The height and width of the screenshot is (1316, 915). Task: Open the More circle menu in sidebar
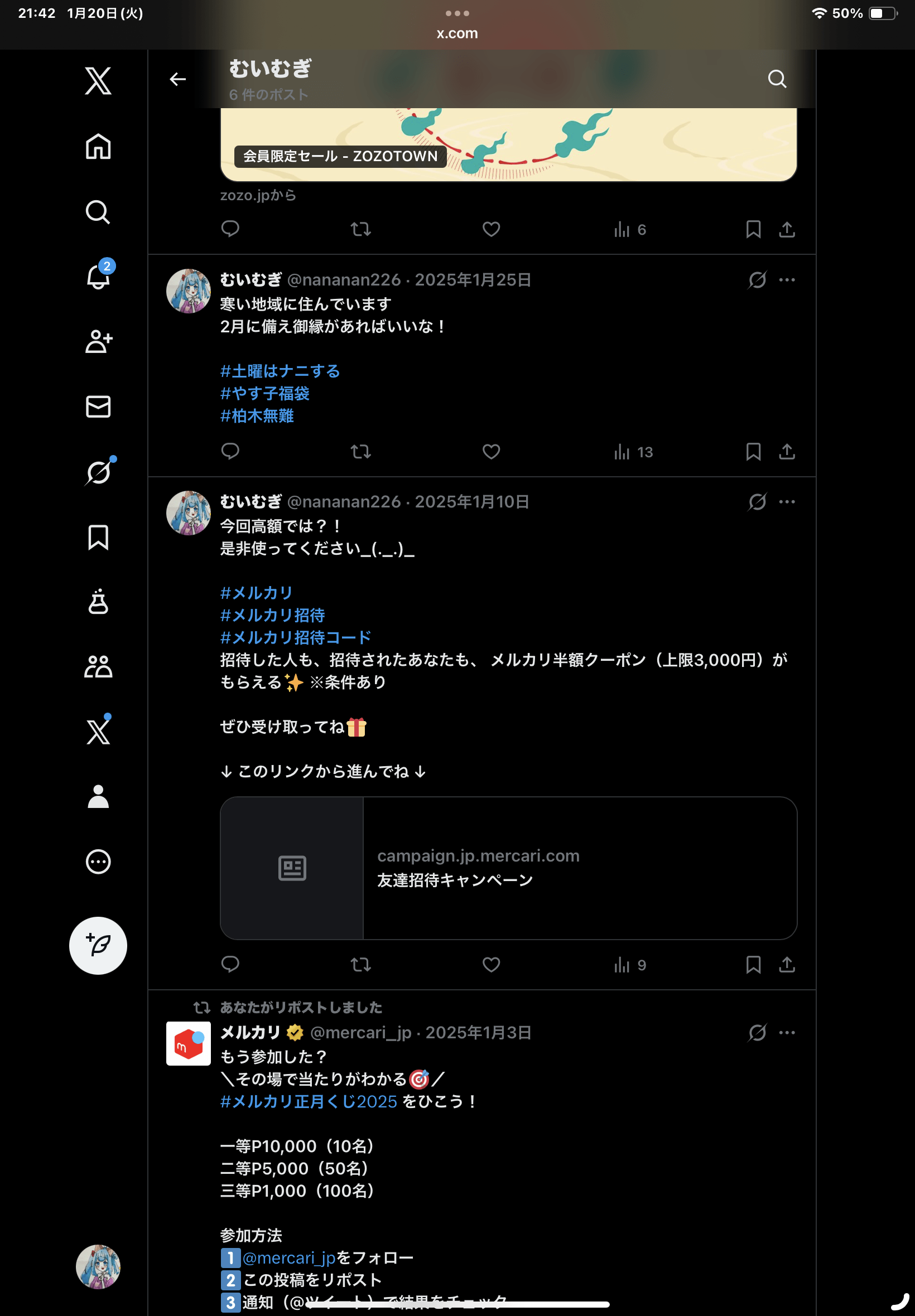click(98, 861)
